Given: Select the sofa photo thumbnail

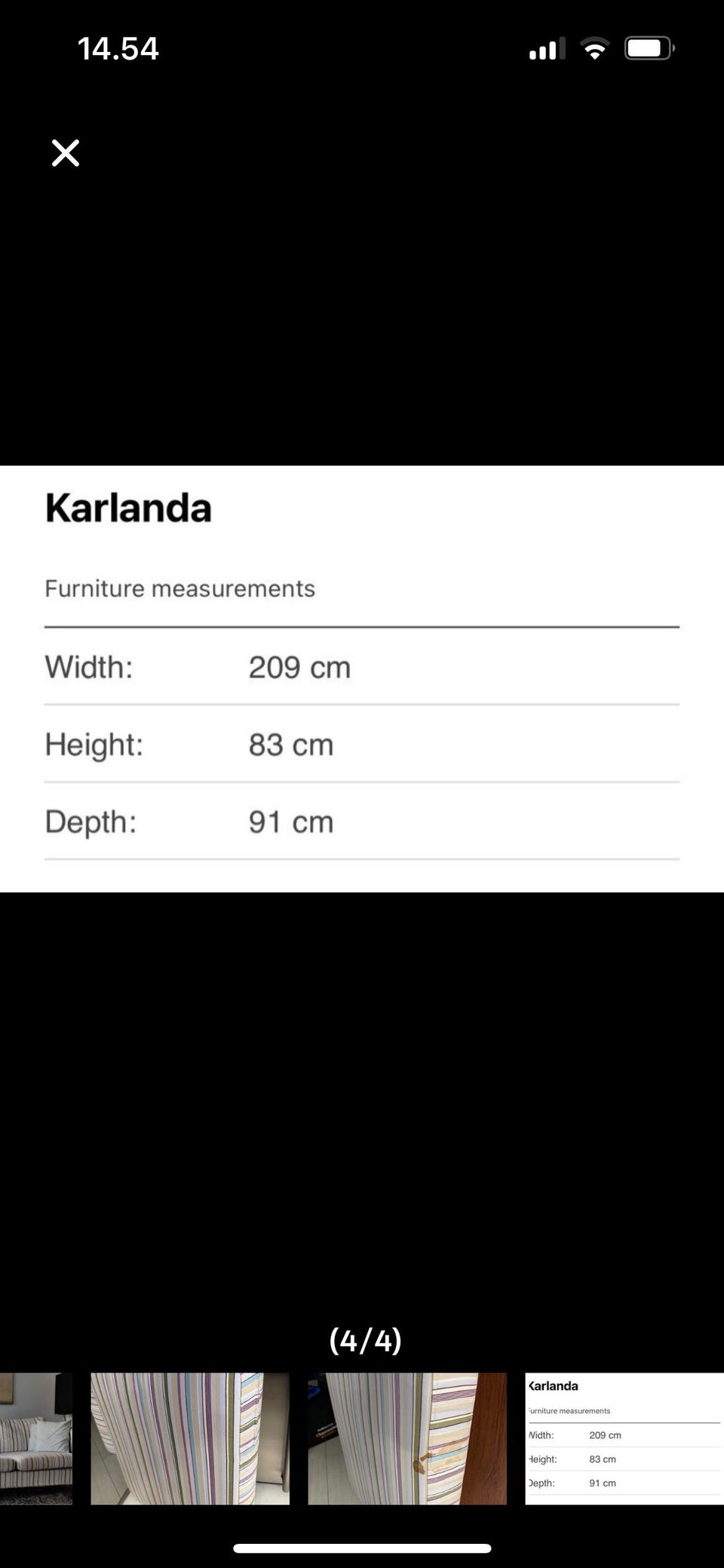Looking at the screenshot, I should click(x=35, y=1438).
